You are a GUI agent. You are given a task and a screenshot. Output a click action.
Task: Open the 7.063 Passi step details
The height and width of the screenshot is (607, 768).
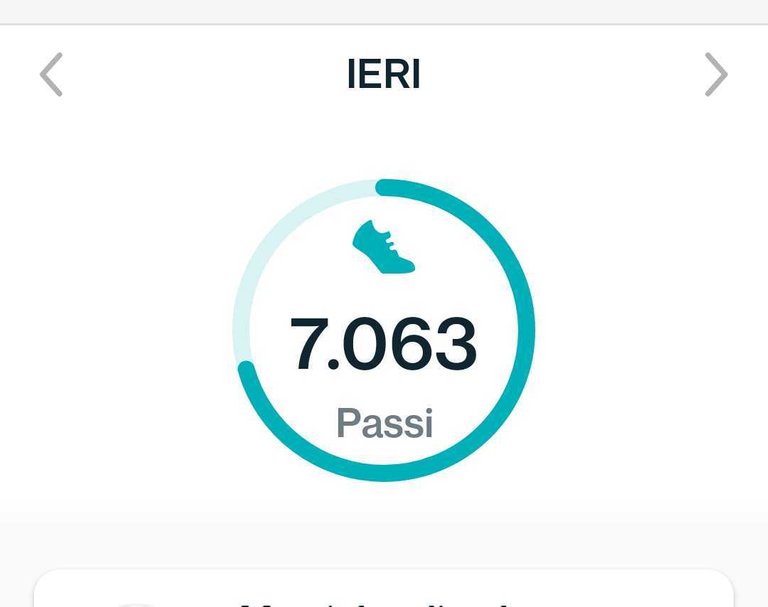coord(384,342)
